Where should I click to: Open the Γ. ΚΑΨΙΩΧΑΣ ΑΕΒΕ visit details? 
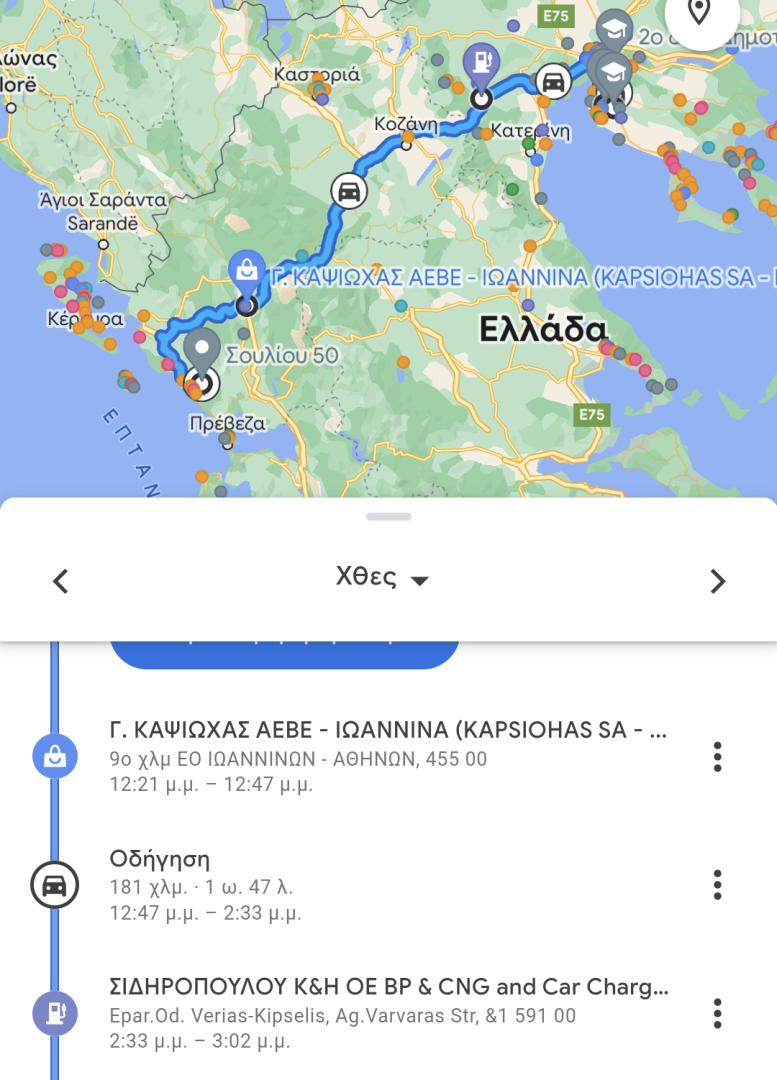[387, 757]
